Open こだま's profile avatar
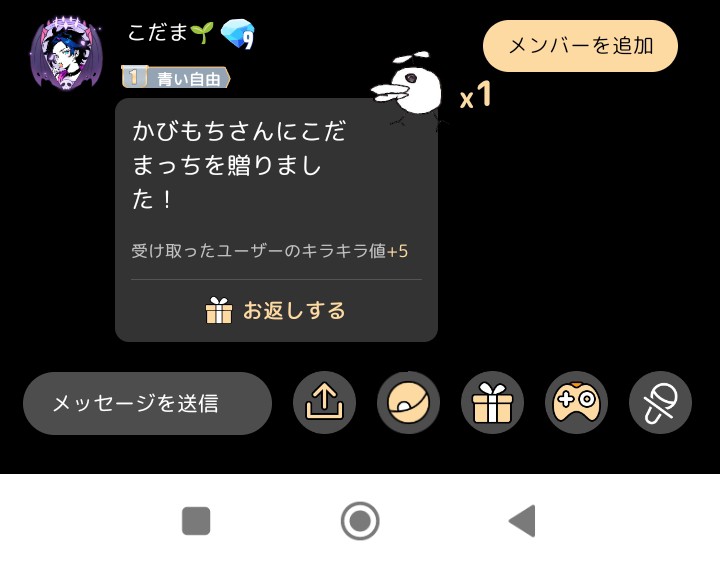The image size is (720, 568). pos(66,54)
